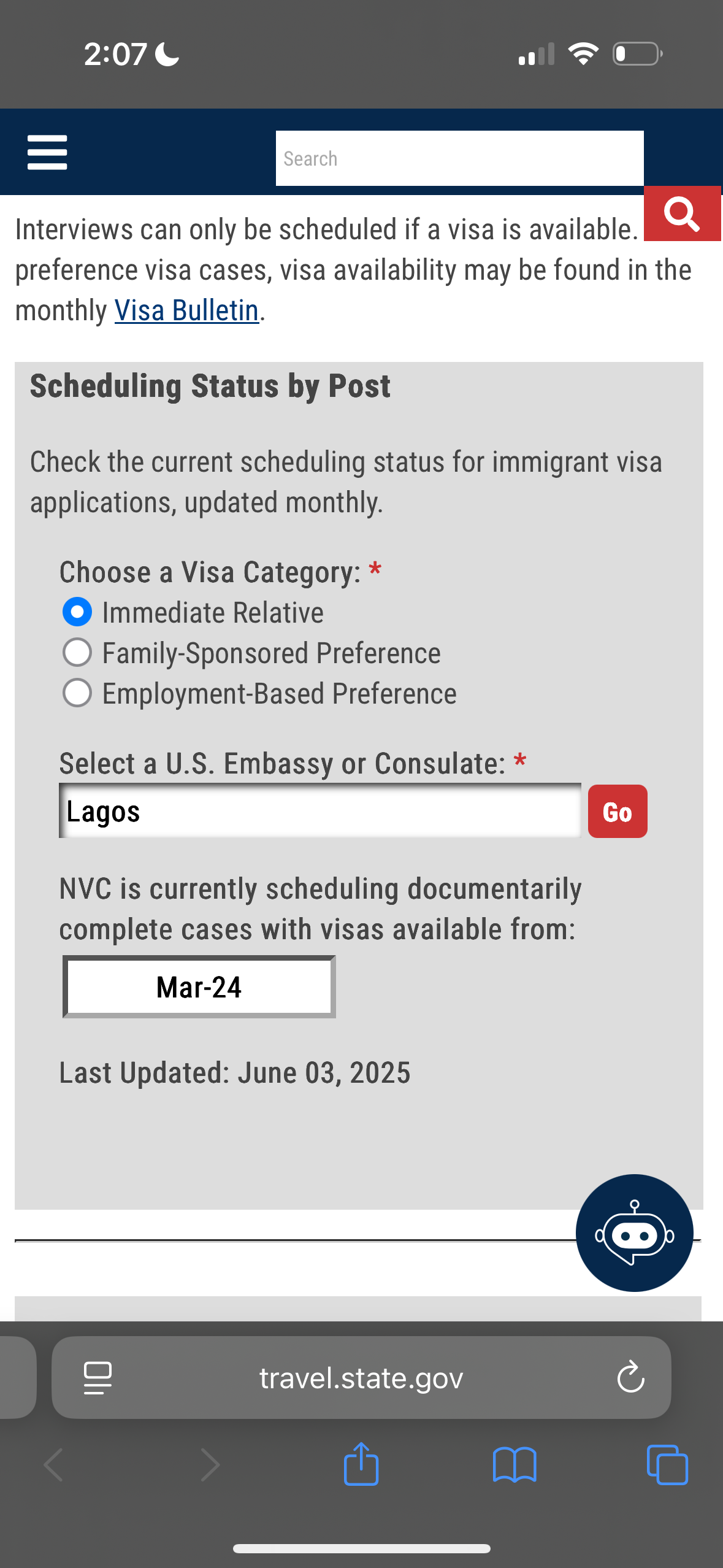Show open Safari tabs
Viewport: 723px width, 1568px height.
click(x=667, y=1465)
